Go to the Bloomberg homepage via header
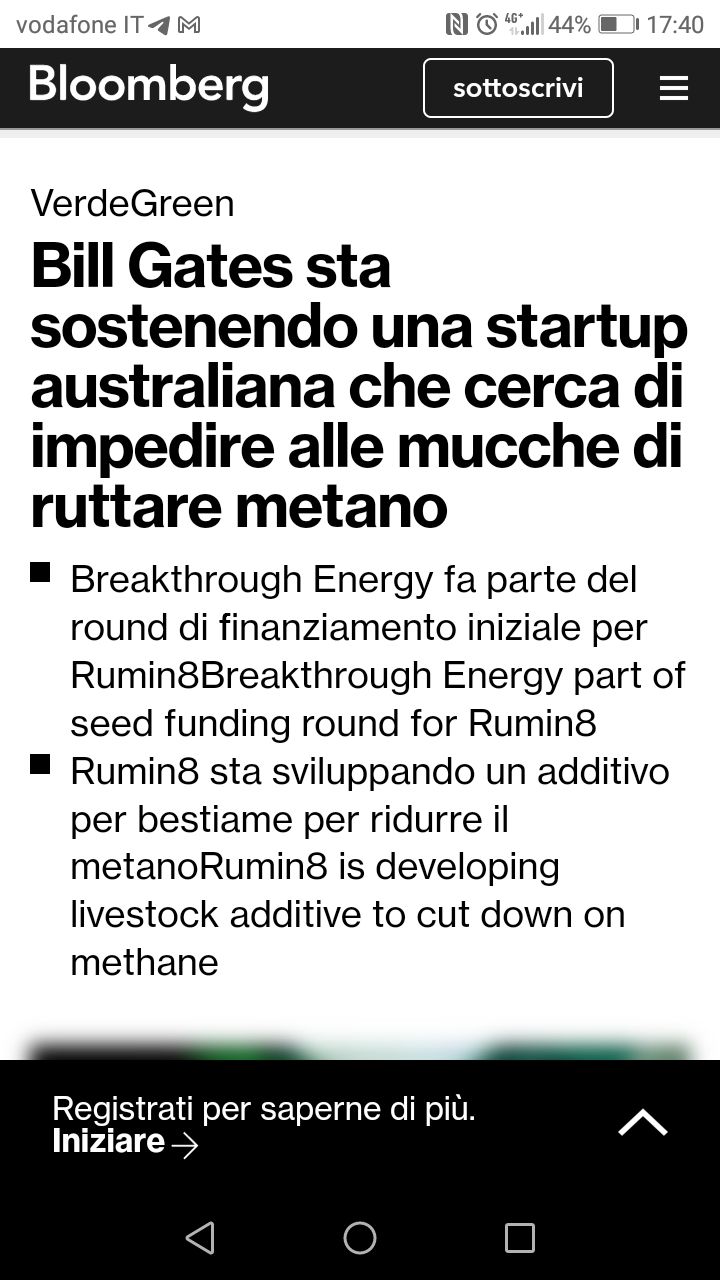Image resolution: width=720 pixels, height=1280 pixels. point(149,85)
